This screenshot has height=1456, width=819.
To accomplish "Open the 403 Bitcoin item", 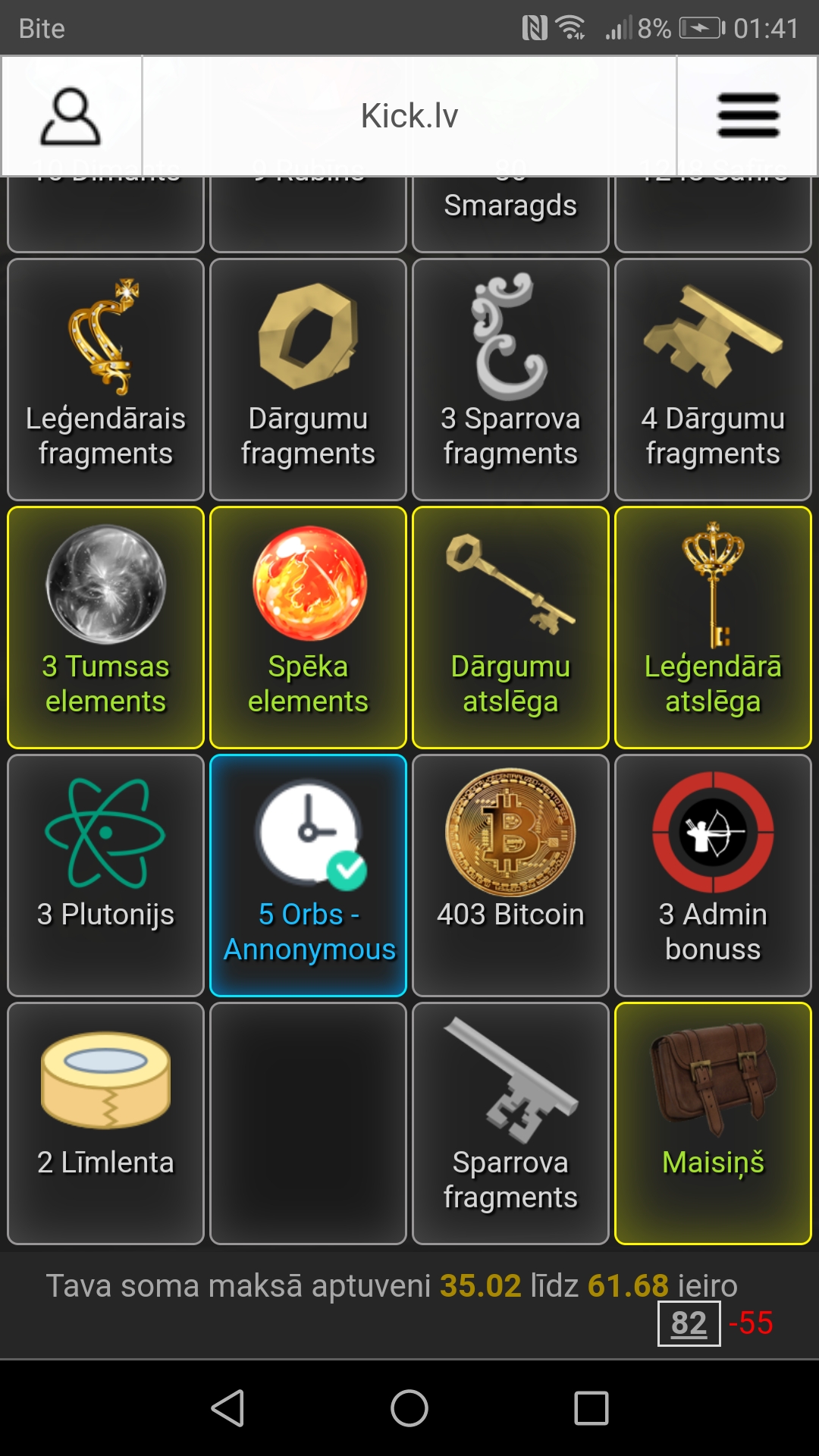I will [510, 875].
